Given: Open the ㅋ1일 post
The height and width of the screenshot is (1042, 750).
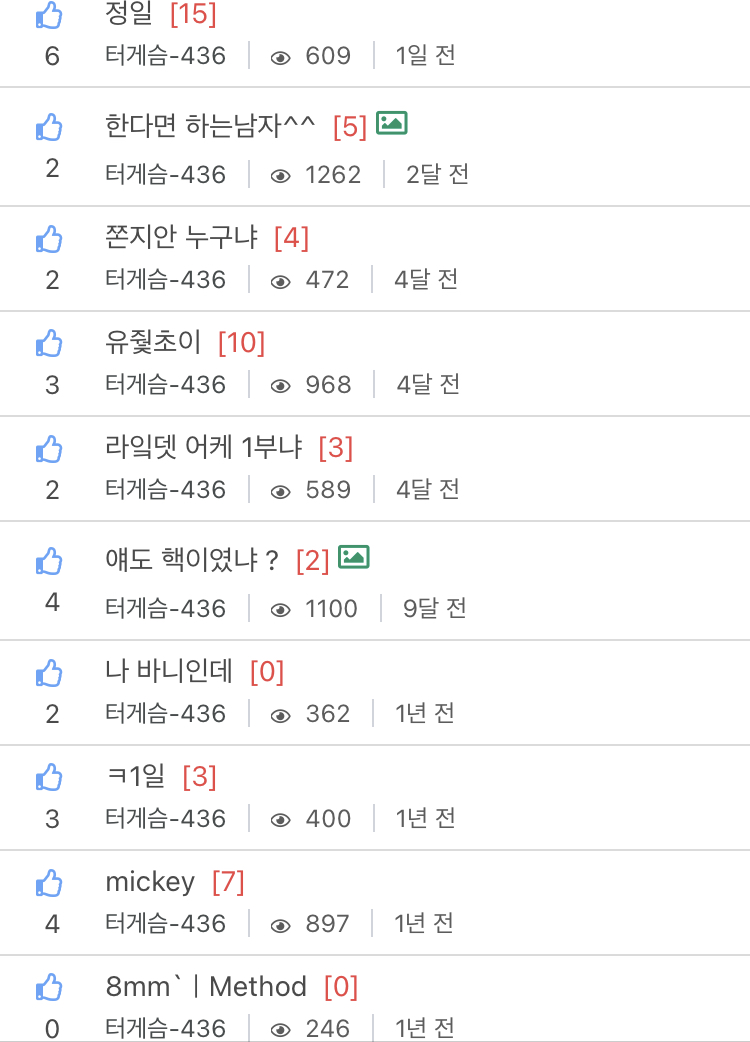Looking at the screenshot, I should (x=135, y=777).
